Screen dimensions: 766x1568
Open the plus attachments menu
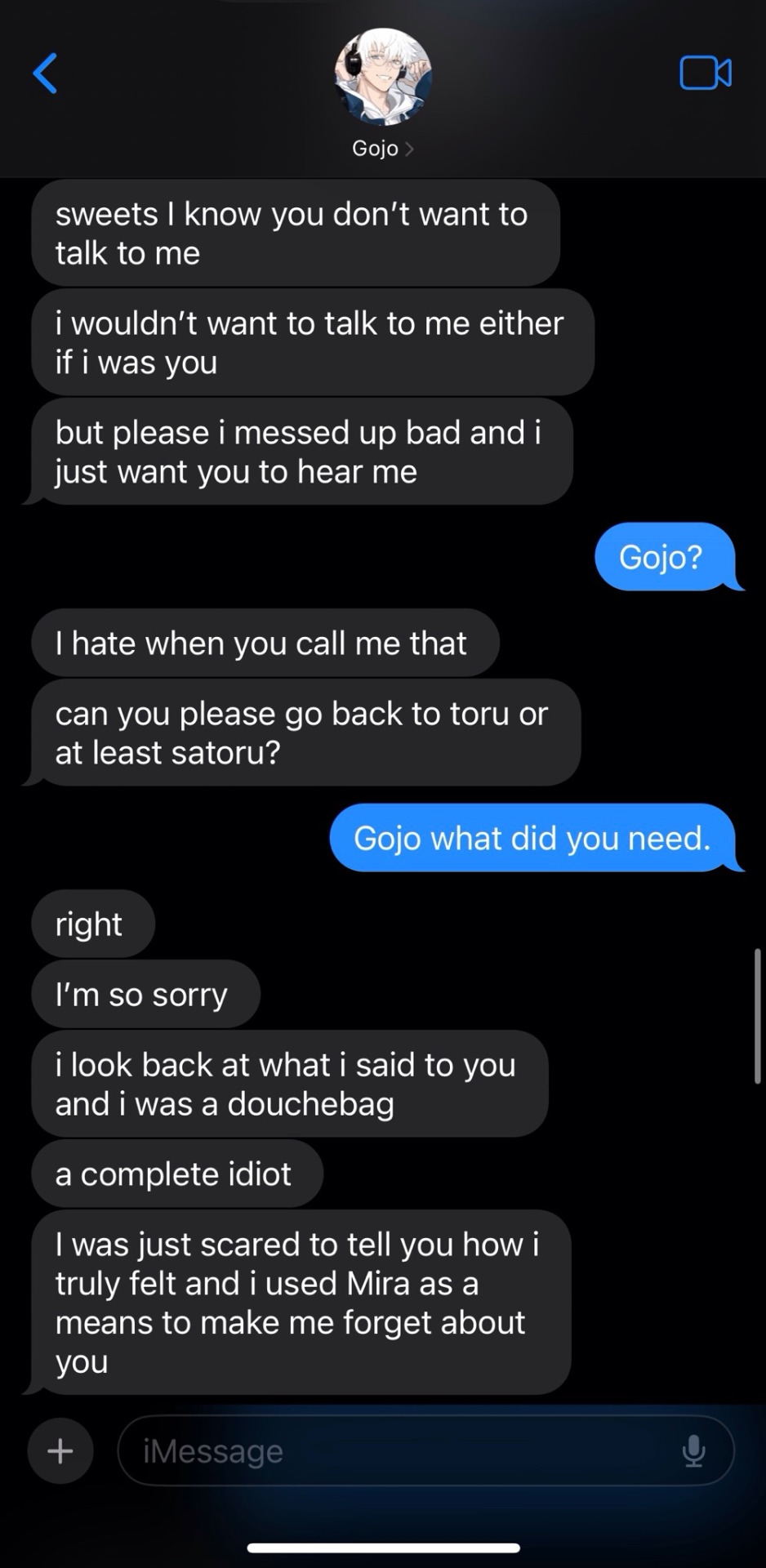(x=60, y=1450)
